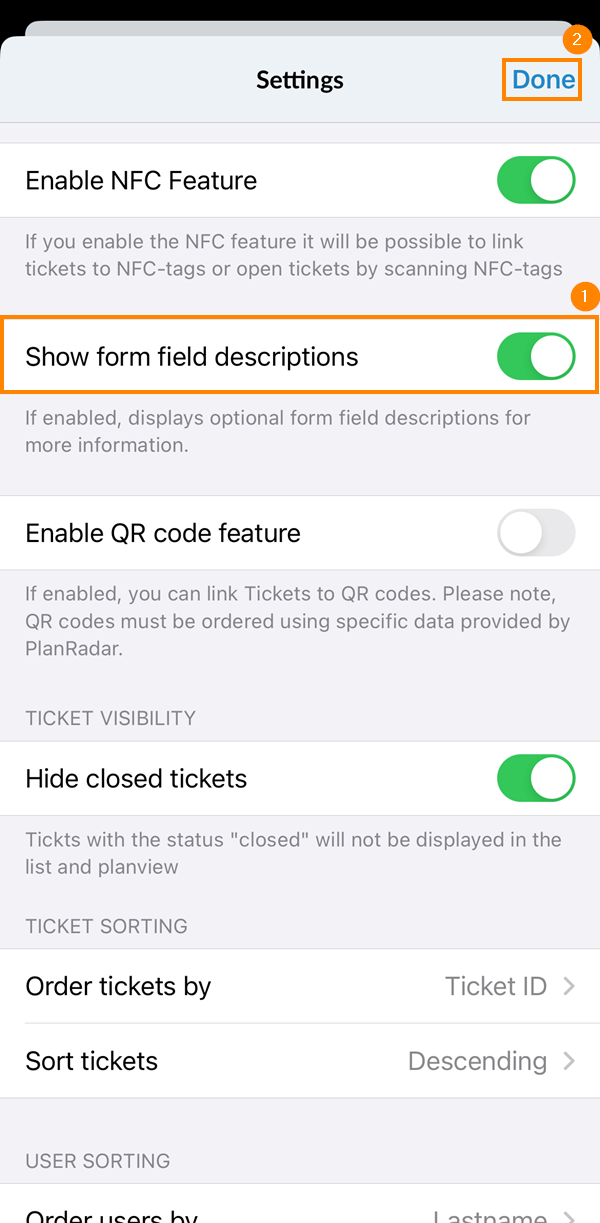
Task: Open the Order users by setting
Action: coord(300,1212)
